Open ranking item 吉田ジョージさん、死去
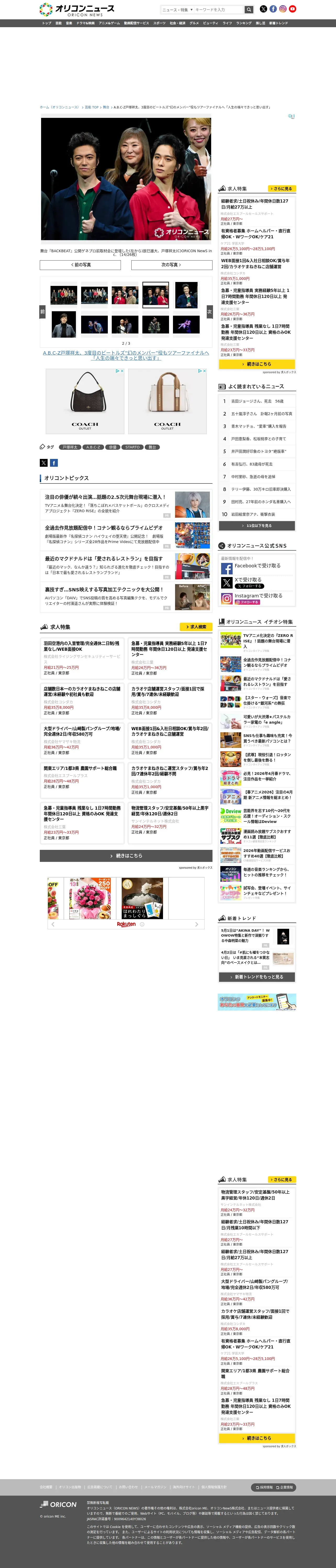The width and height of the screenshot is (336, 1568). pos(257,401)
